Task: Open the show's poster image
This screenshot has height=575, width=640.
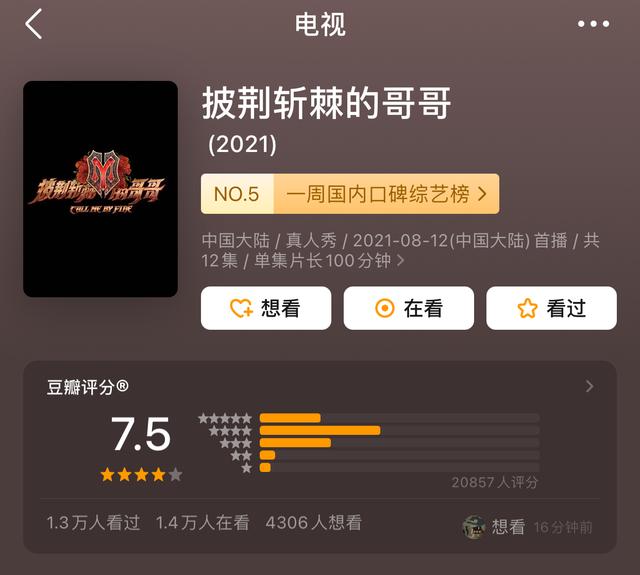Action: [100, 189]
